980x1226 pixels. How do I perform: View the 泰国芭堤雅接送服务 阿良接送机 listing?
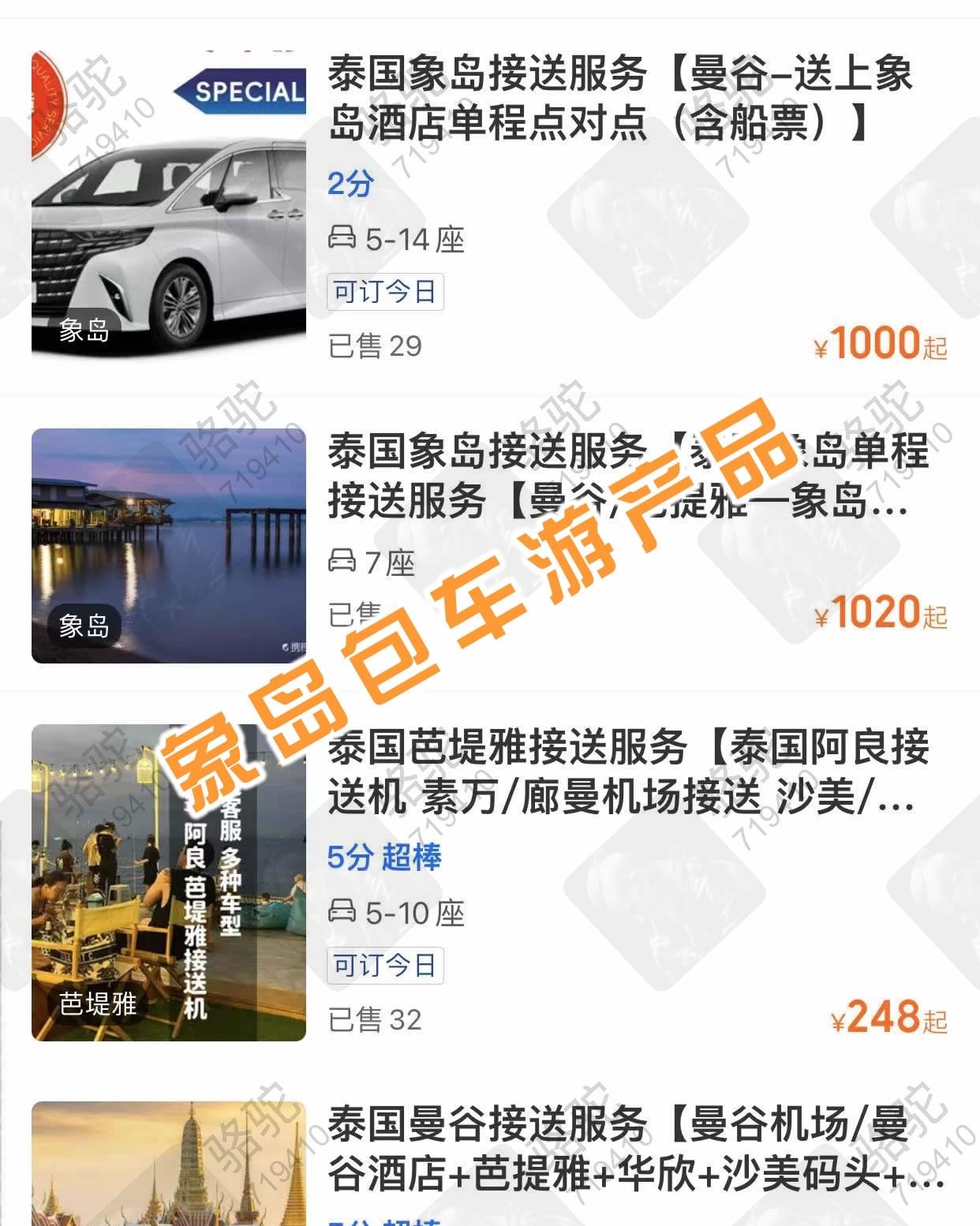627,772
